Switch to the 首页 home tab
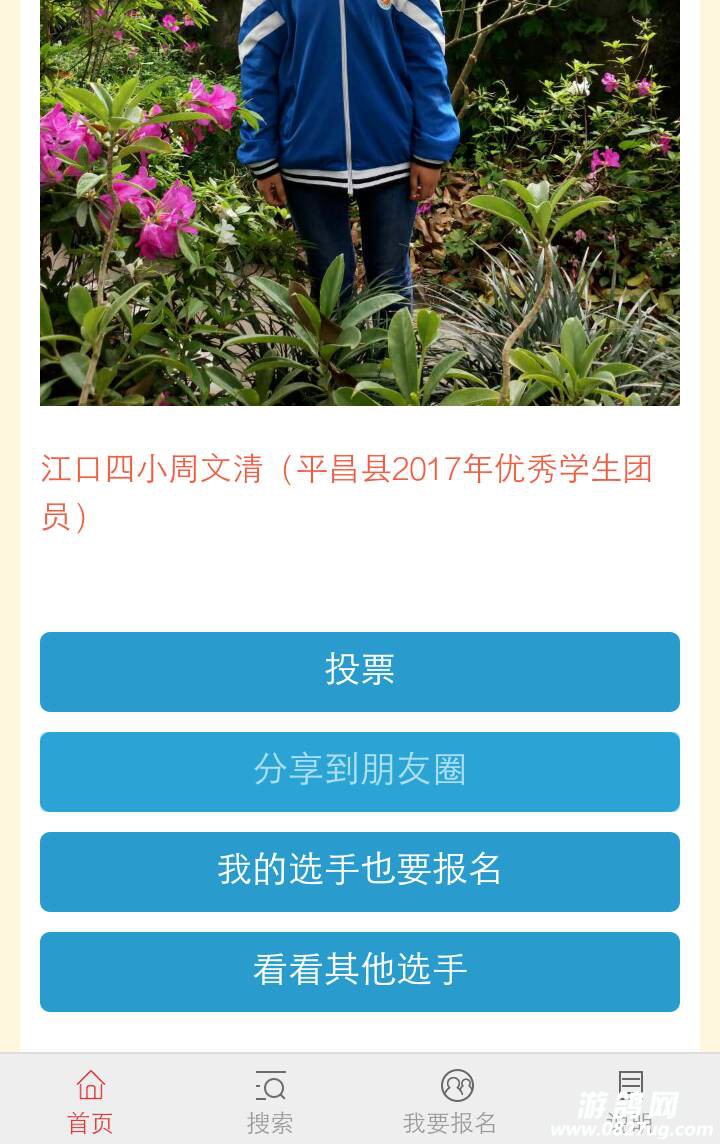 click(x=90, y=1100)
